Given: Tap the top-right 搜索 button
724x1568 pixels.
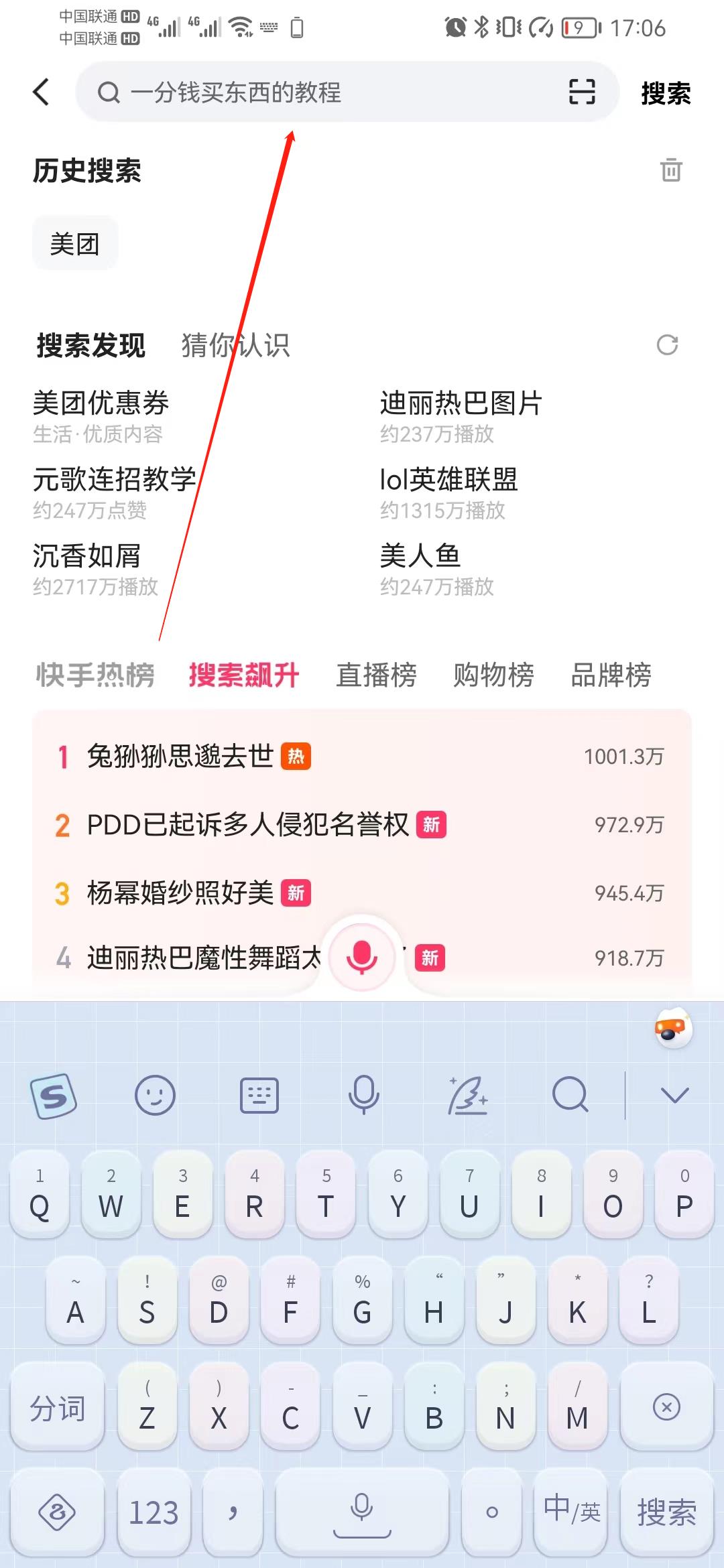Looking at the screenshot, I should point(665,93).
